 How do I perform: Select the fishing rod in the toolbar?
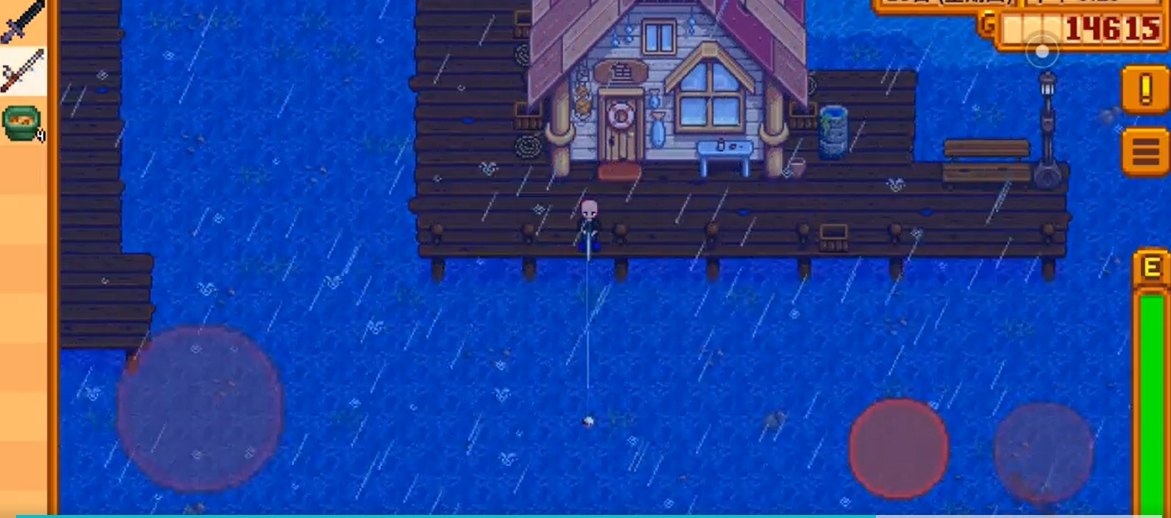click(x=22, y=72)
